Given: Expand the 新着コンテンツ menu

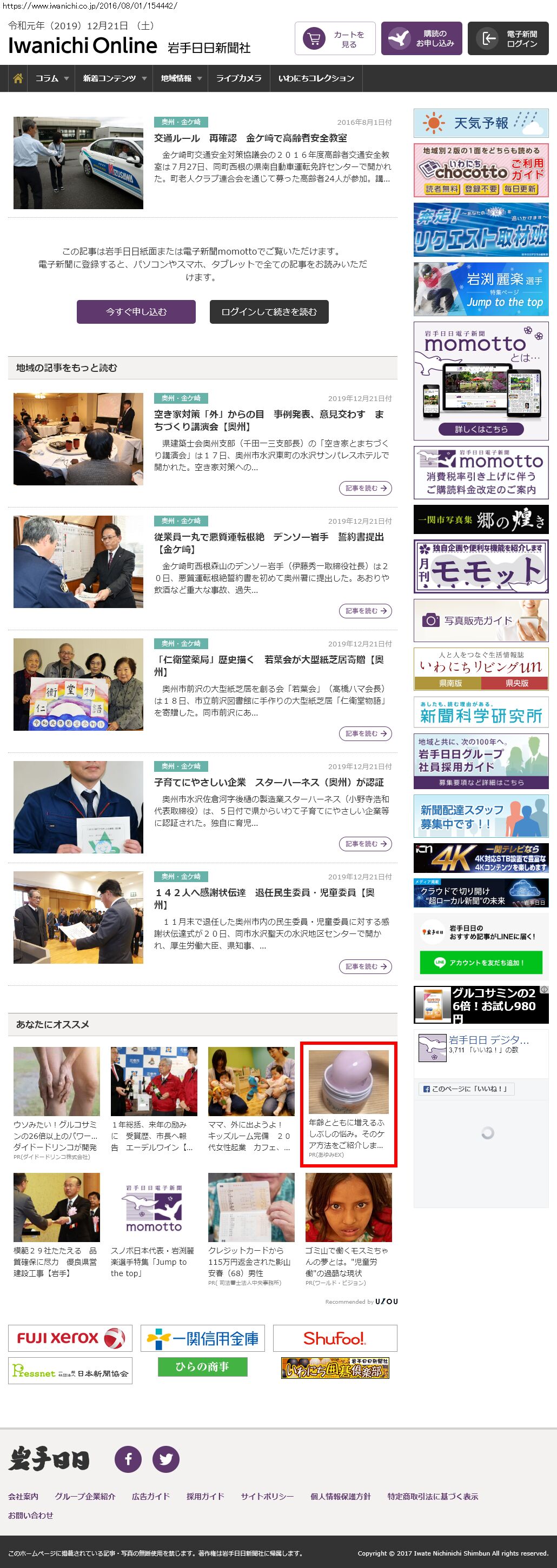Looking at the screenshot, I should tap(115, 78).
